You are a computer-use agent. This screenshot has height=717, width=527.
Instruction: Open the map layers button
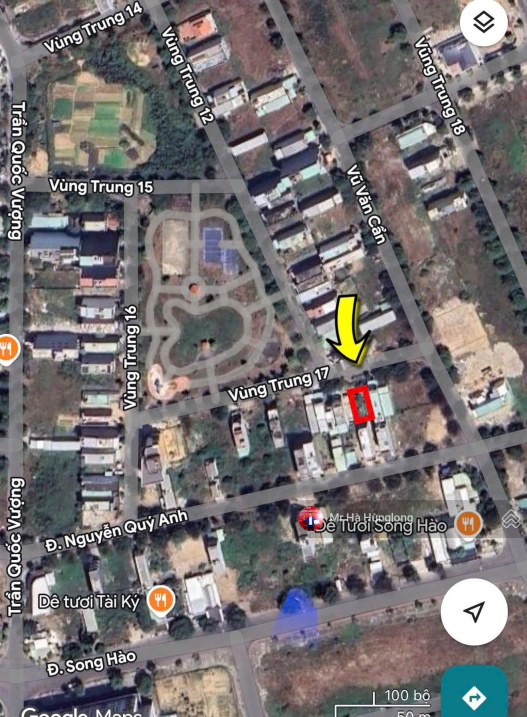484,21
